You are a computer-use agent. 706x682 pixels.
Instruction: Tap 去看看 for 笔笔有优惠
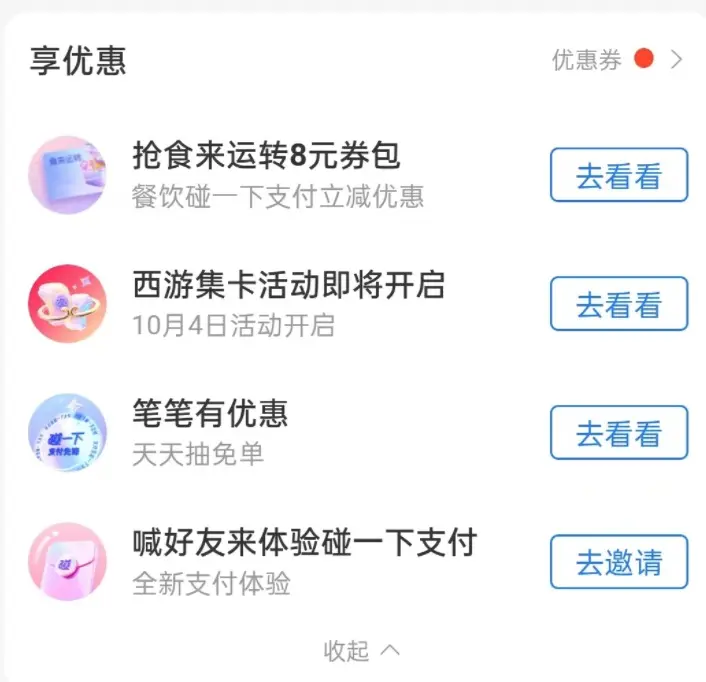(x=618, y=433)
